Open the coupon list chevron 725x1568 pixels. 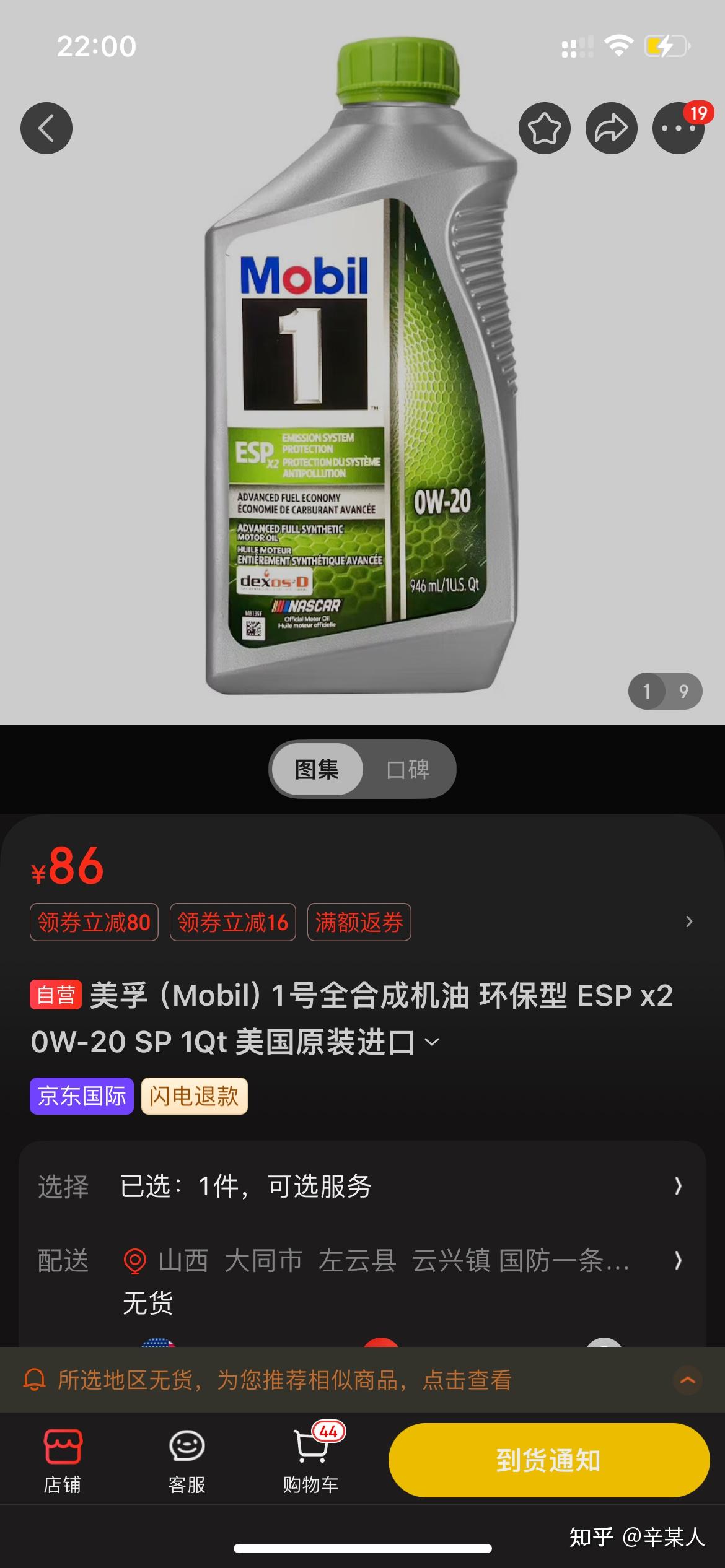point(689,922)
